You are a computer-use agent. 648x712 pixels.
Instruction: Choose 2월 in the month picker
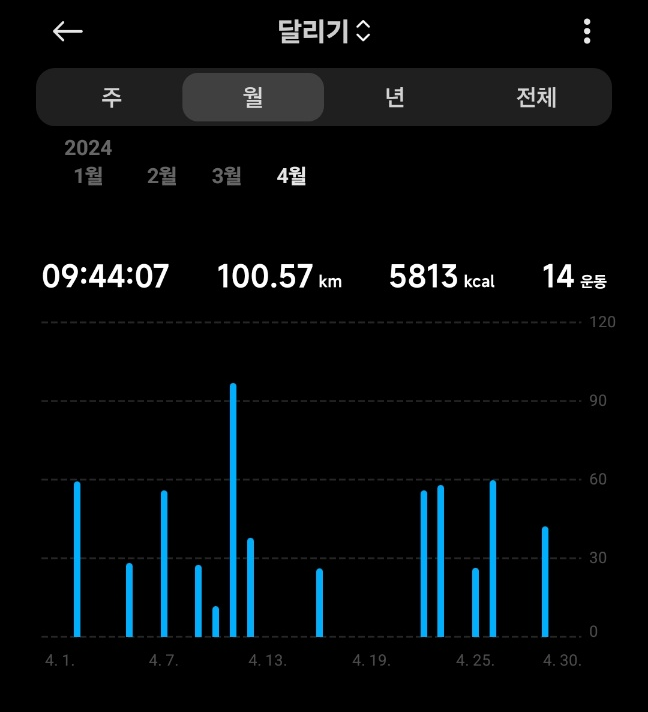click(162, 177)
